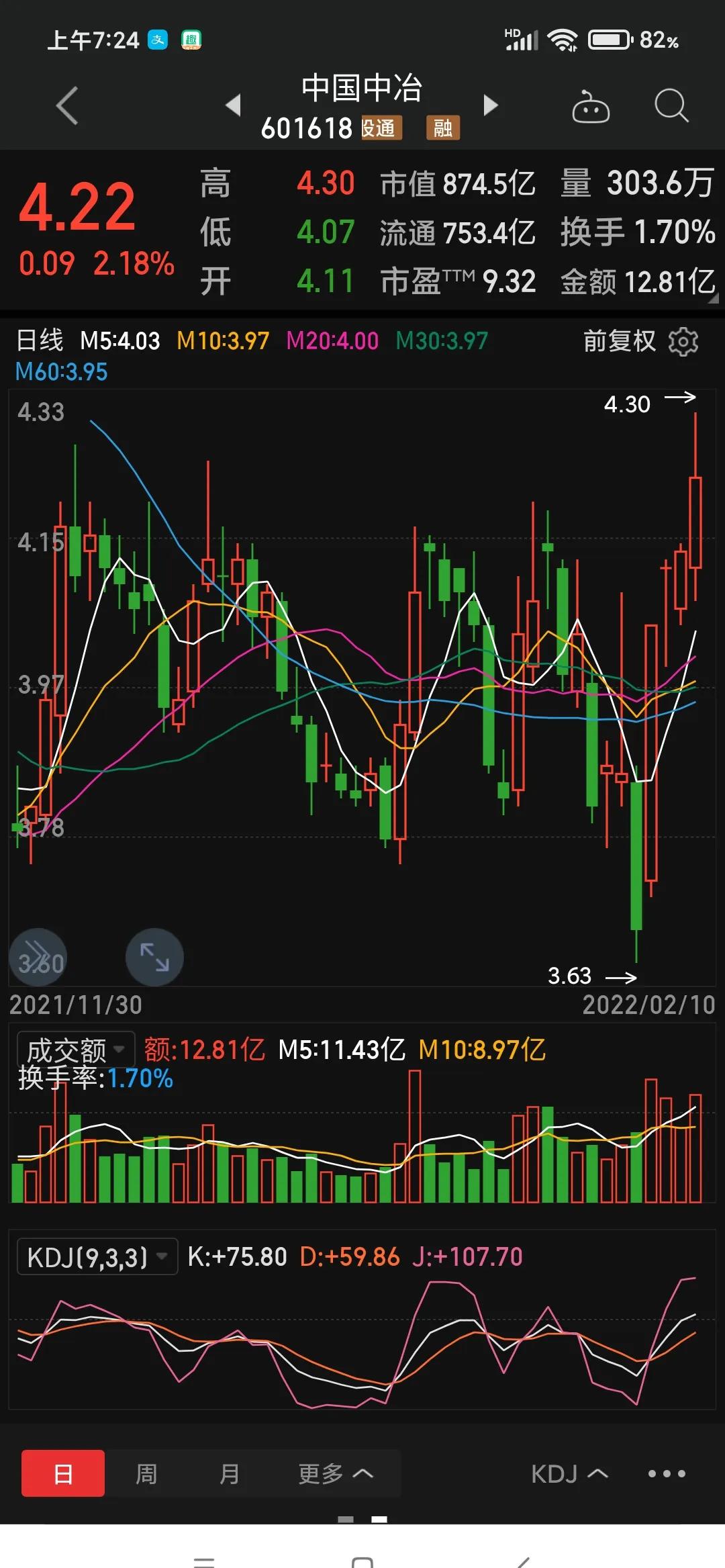The image size is (725, 1568).
Task: Open the search magnifier
Action: pyautogui.click(x=671, y=105)
